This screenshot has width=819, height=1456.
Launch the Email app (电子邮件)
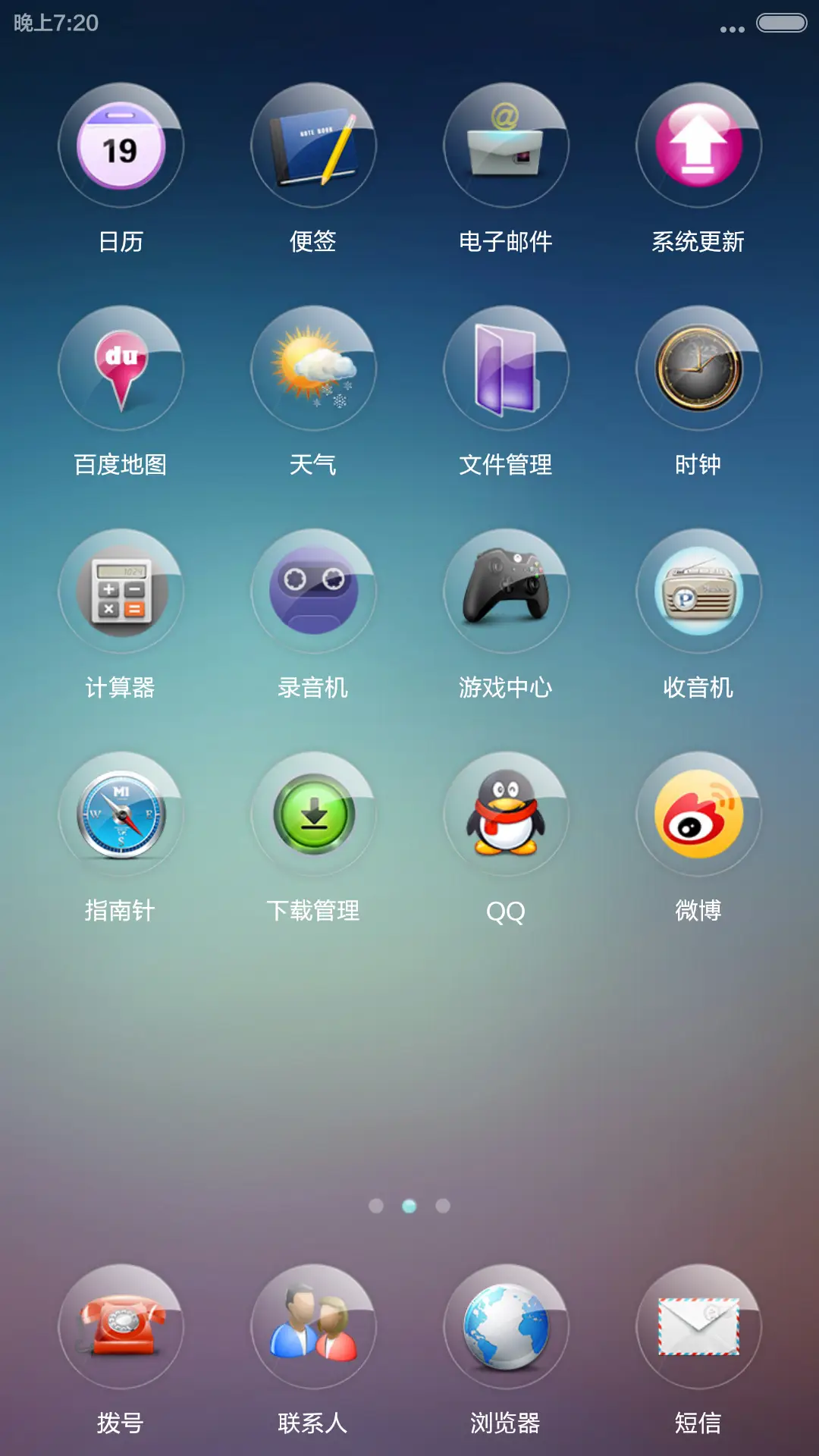click(x=507, y=146)
